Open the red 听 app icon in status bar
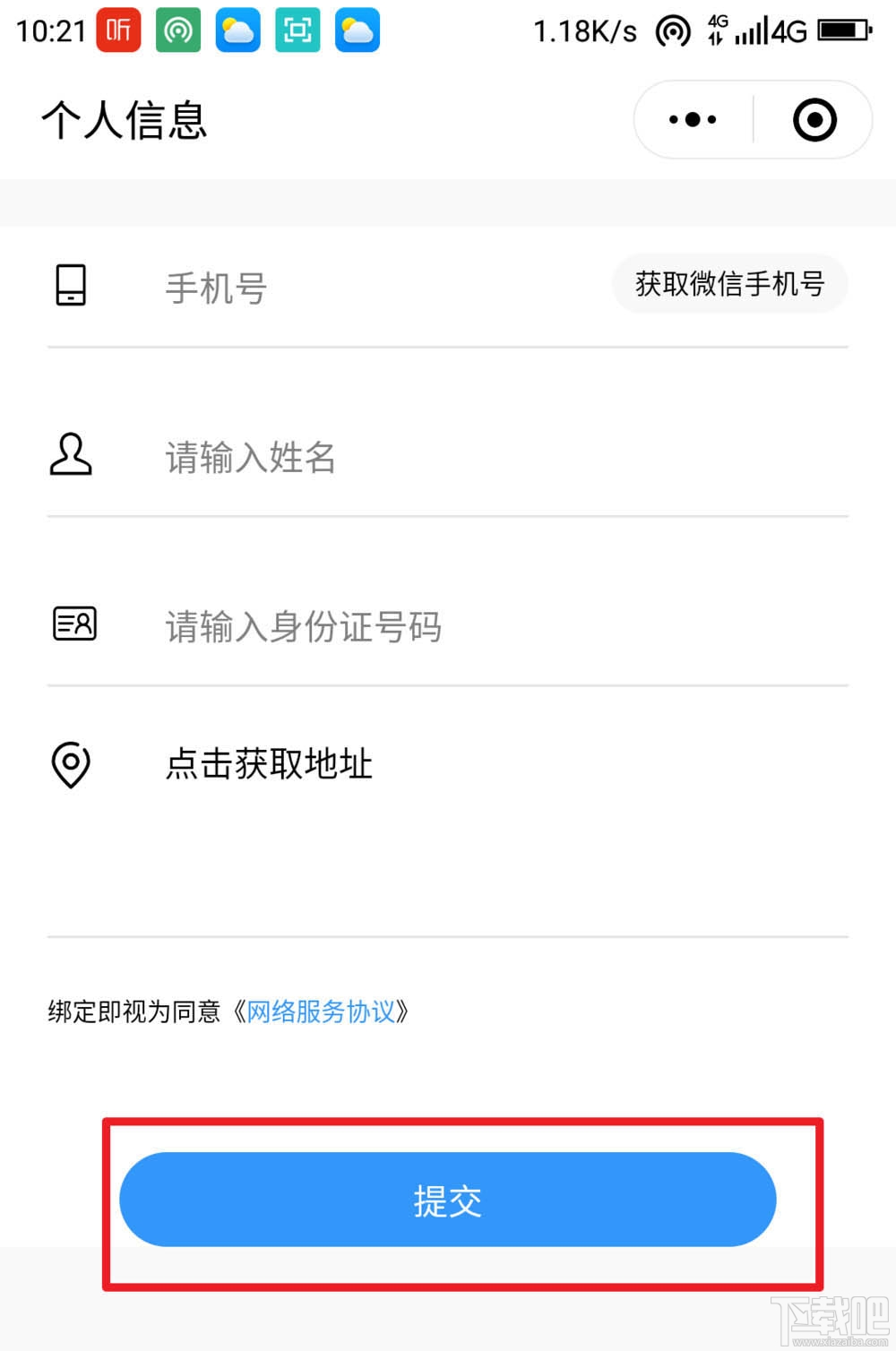The image size is (896, 1351). coord(119,30)
